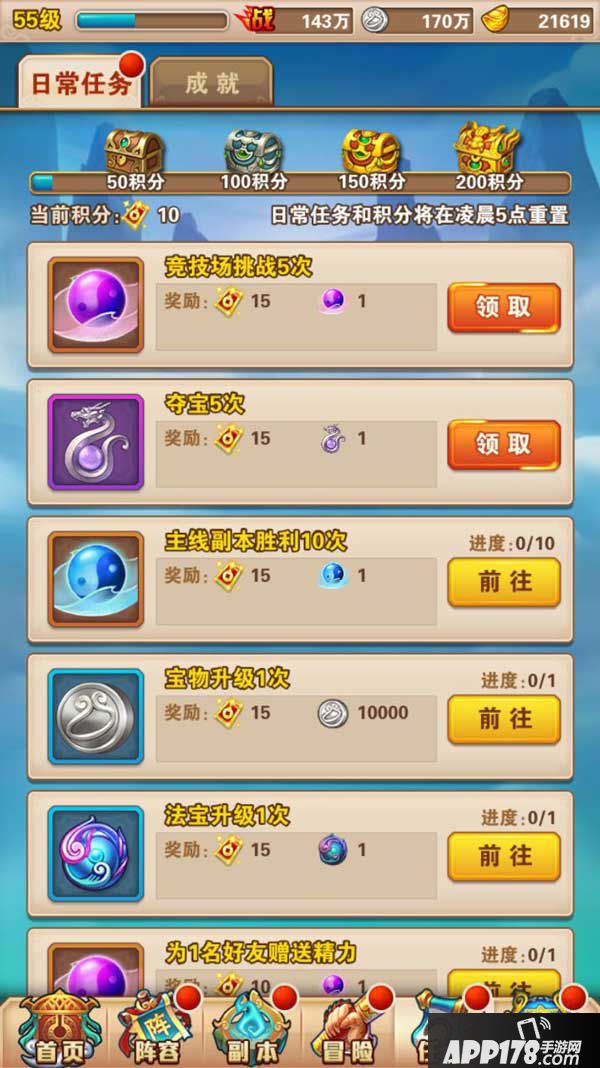Claim reward for 竞技场挑战5次

coord(503,308)
